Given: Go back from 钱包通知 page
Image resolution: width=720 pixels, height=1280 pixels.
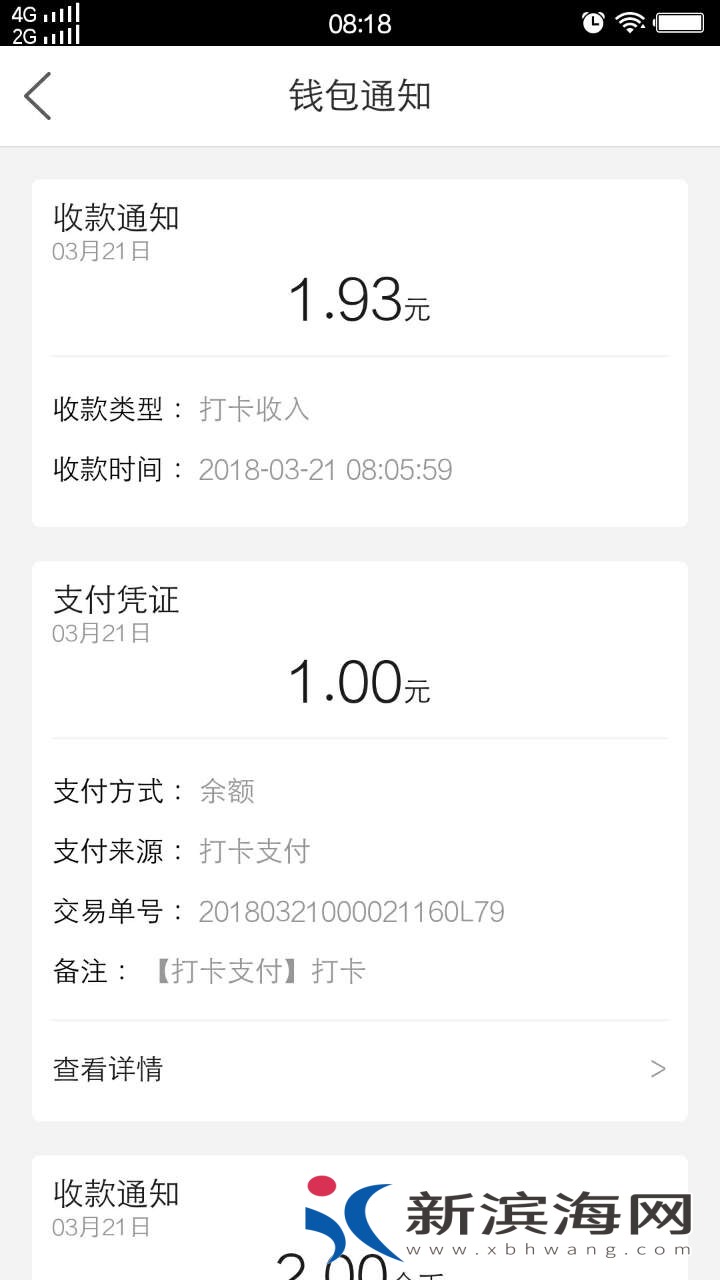Looking at the screenshot, I should click(38, 96).
